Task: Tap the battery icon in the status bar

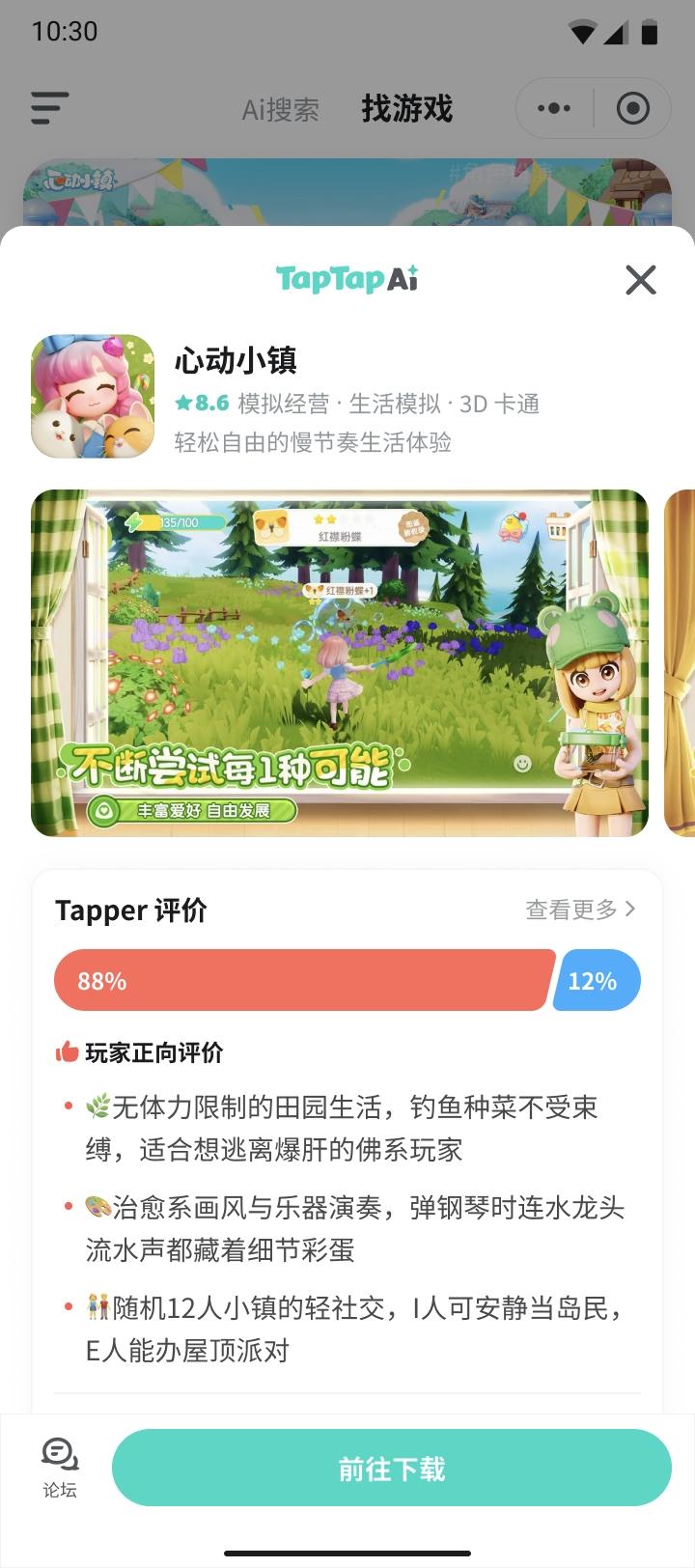Action: coord(648,32)
